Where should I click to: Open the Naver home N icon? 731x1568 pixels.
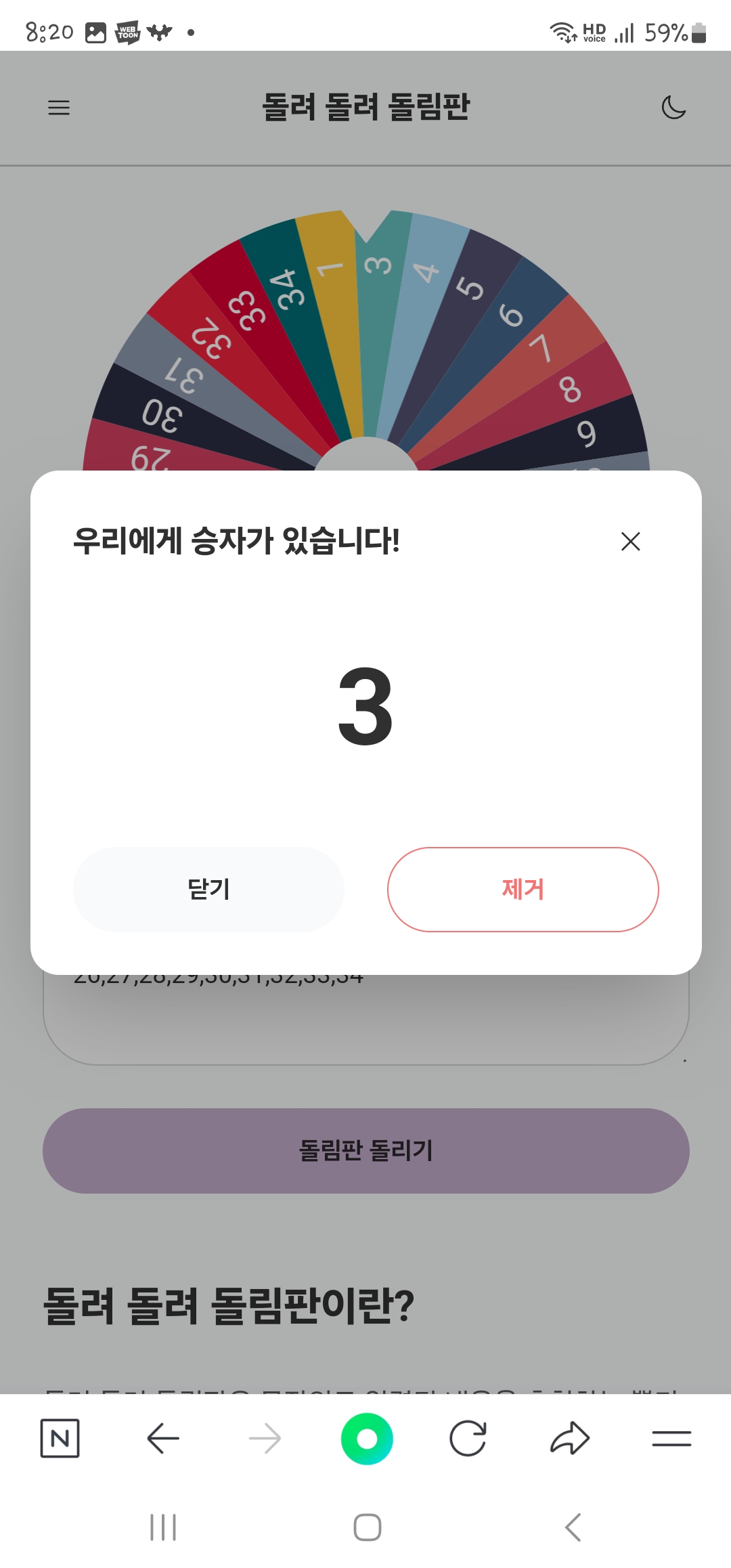(60, 1438)
